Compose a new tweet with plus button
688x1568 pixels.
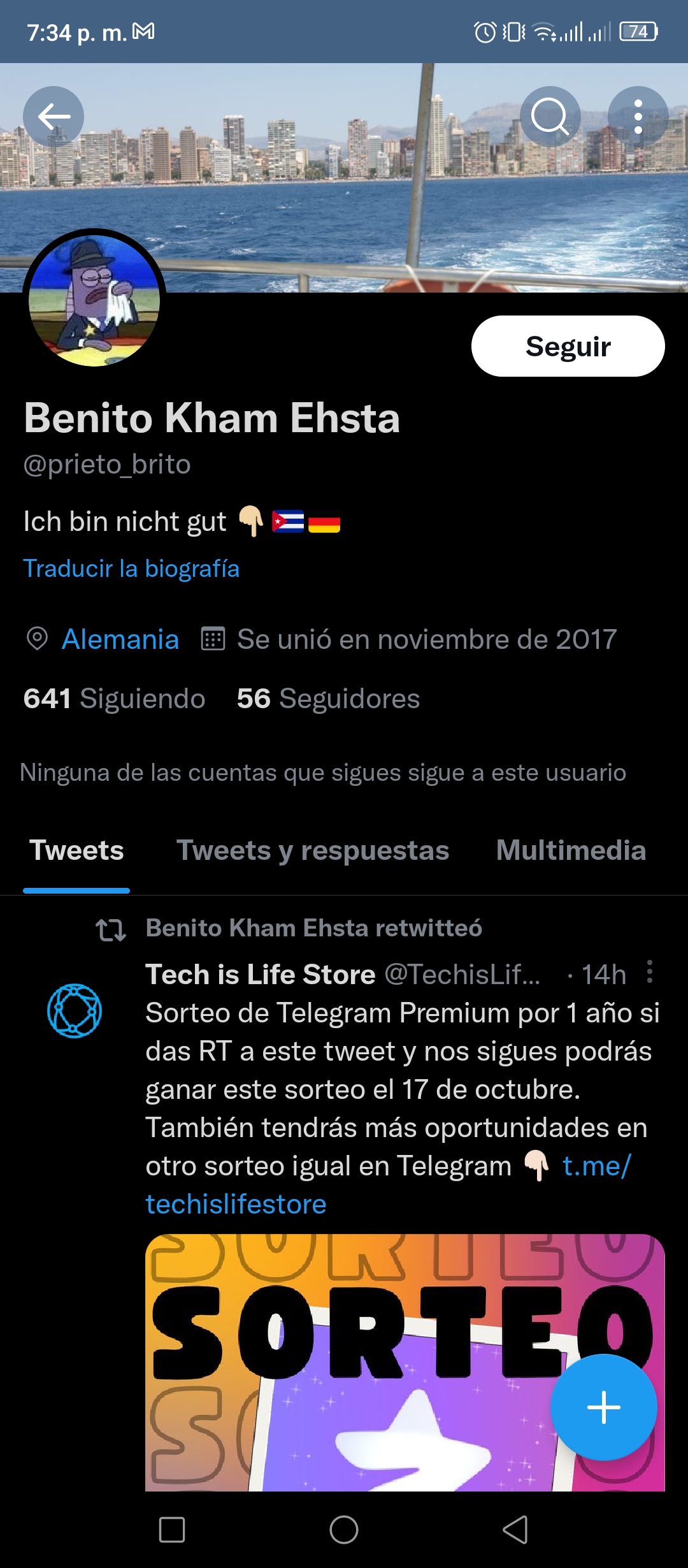coord(603,1407)
